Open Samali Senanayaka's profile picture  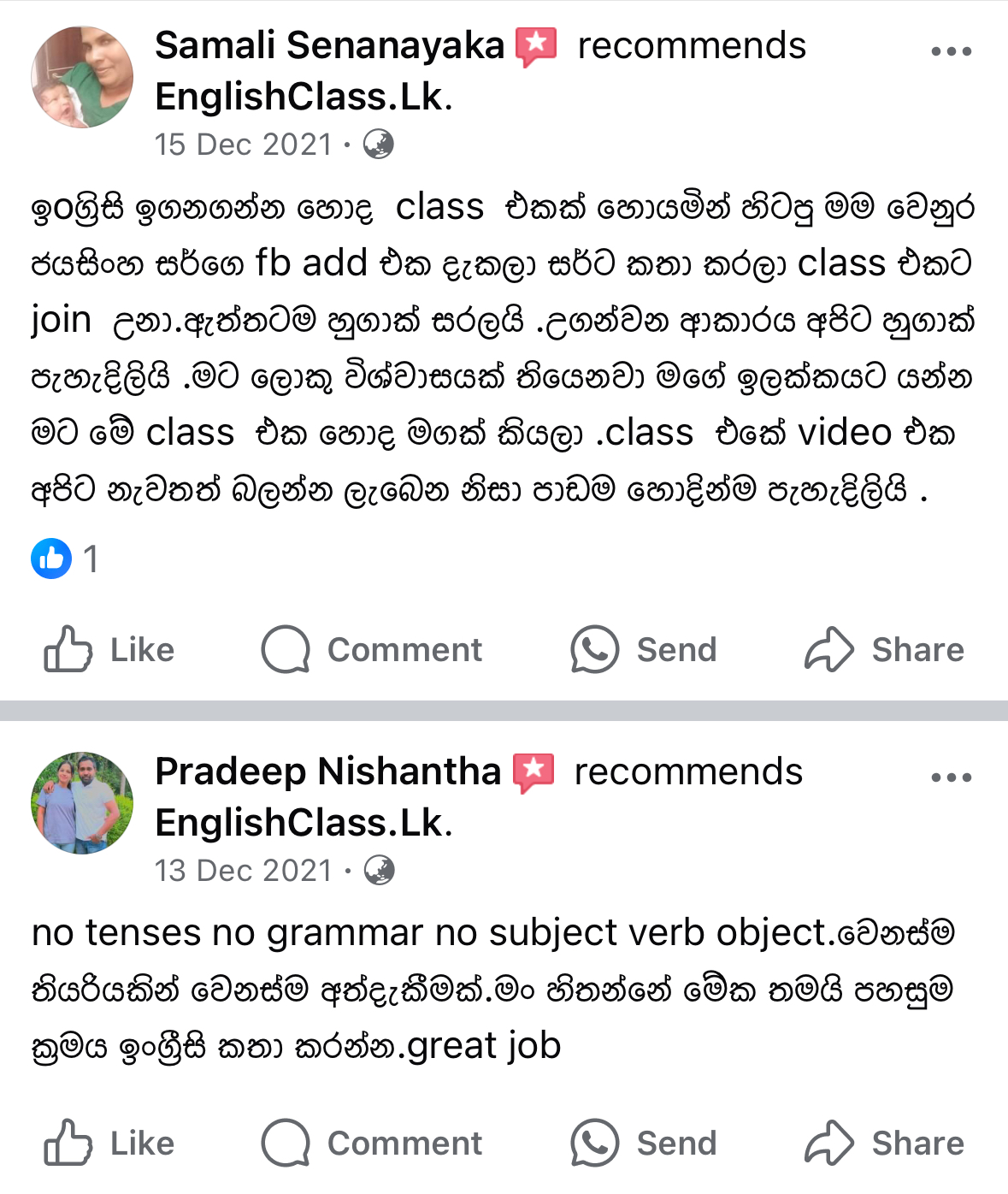82,77
